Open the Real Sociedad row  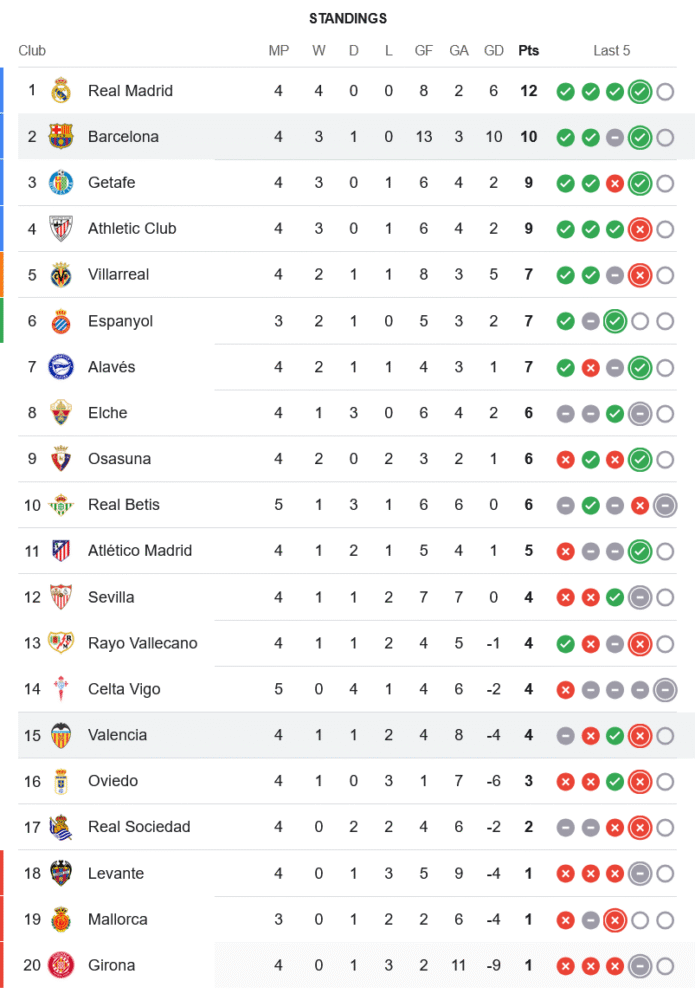pos(139,827)
